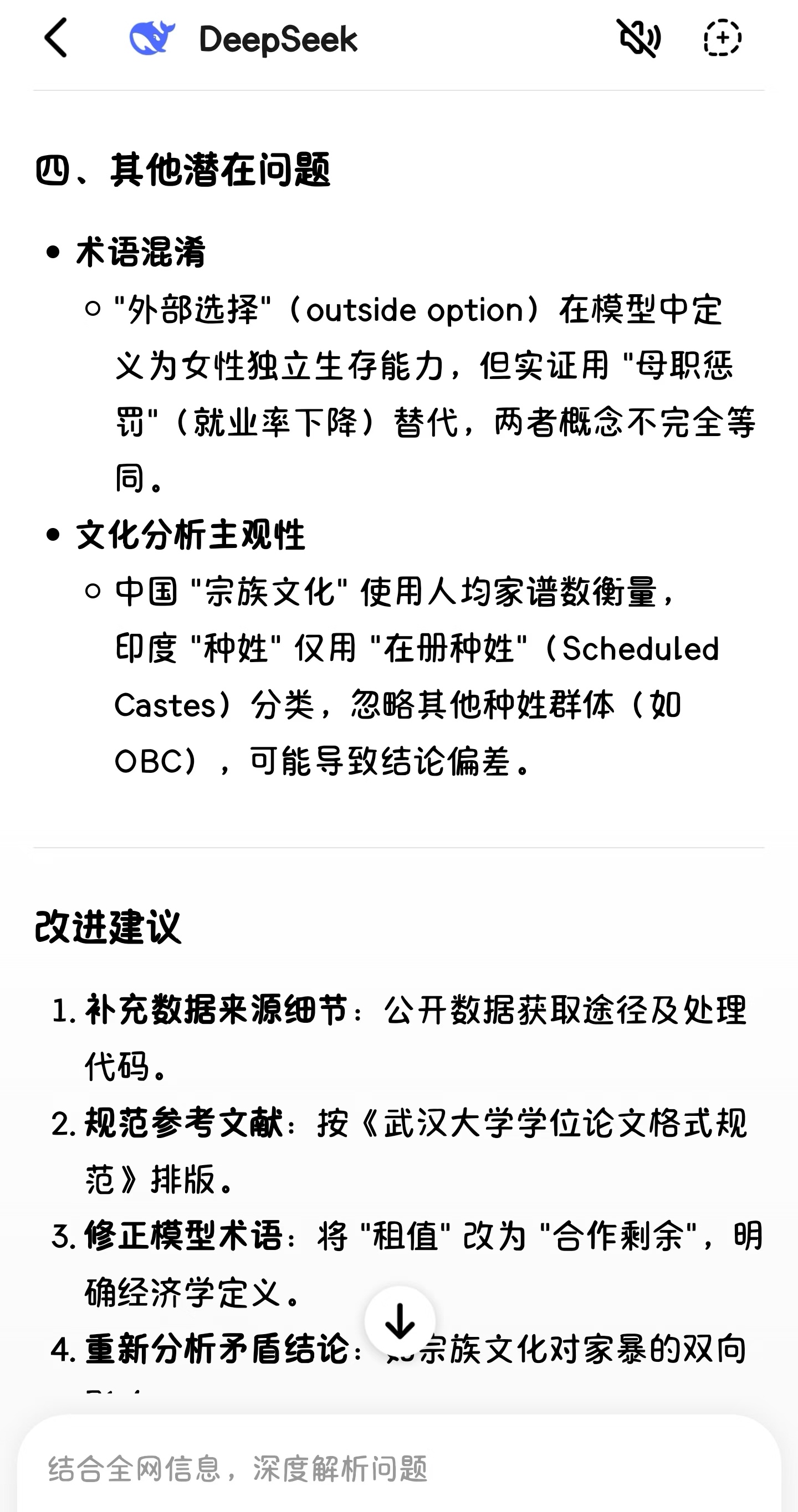This screenshot has width=798, height=1512.
Task: Go back using the top-left arrow
Action: coord(56,38)
